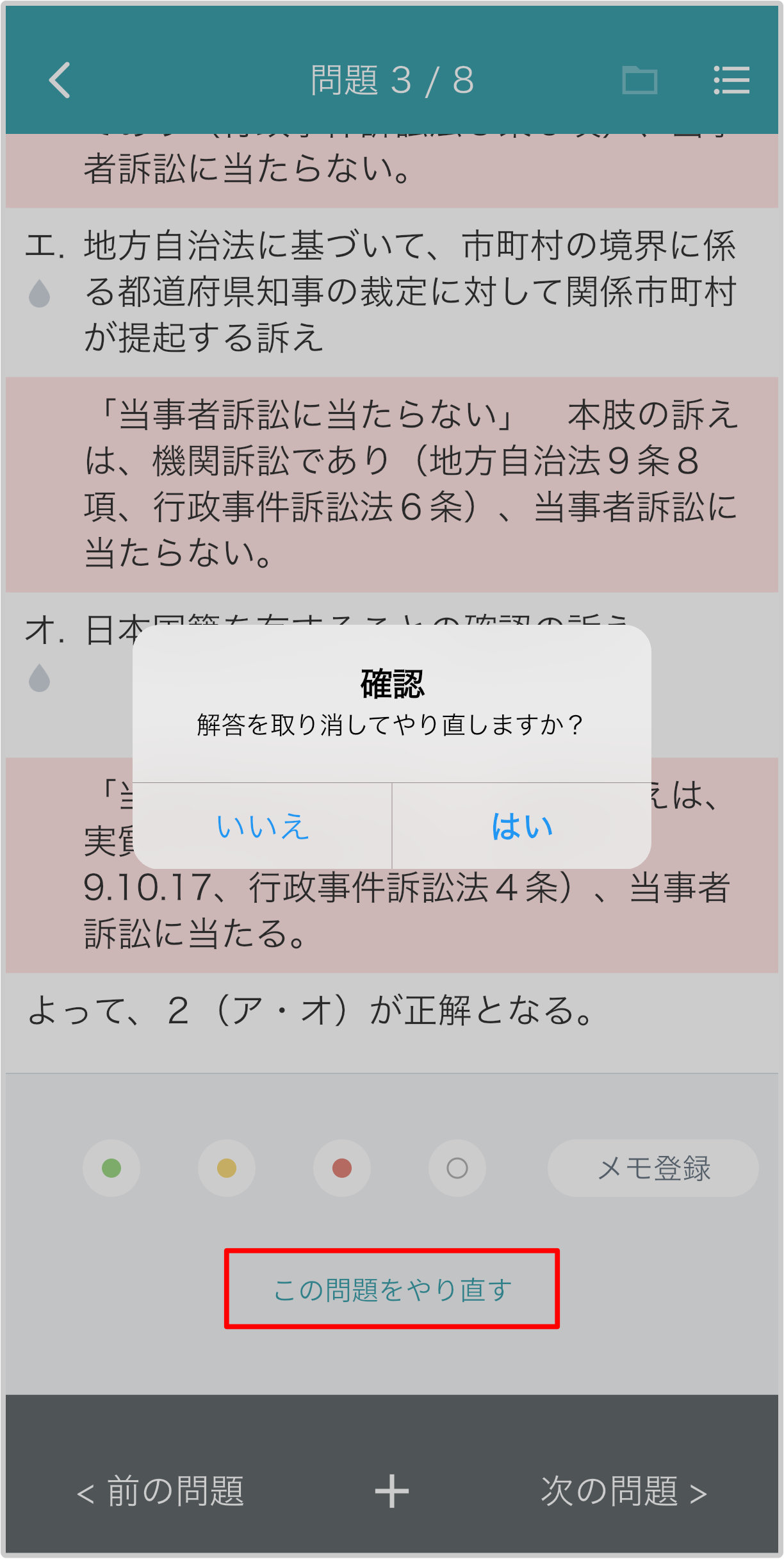The image size is (784, 1559).
Task: Mark question with the green dot
Action: pos(111,1167)
